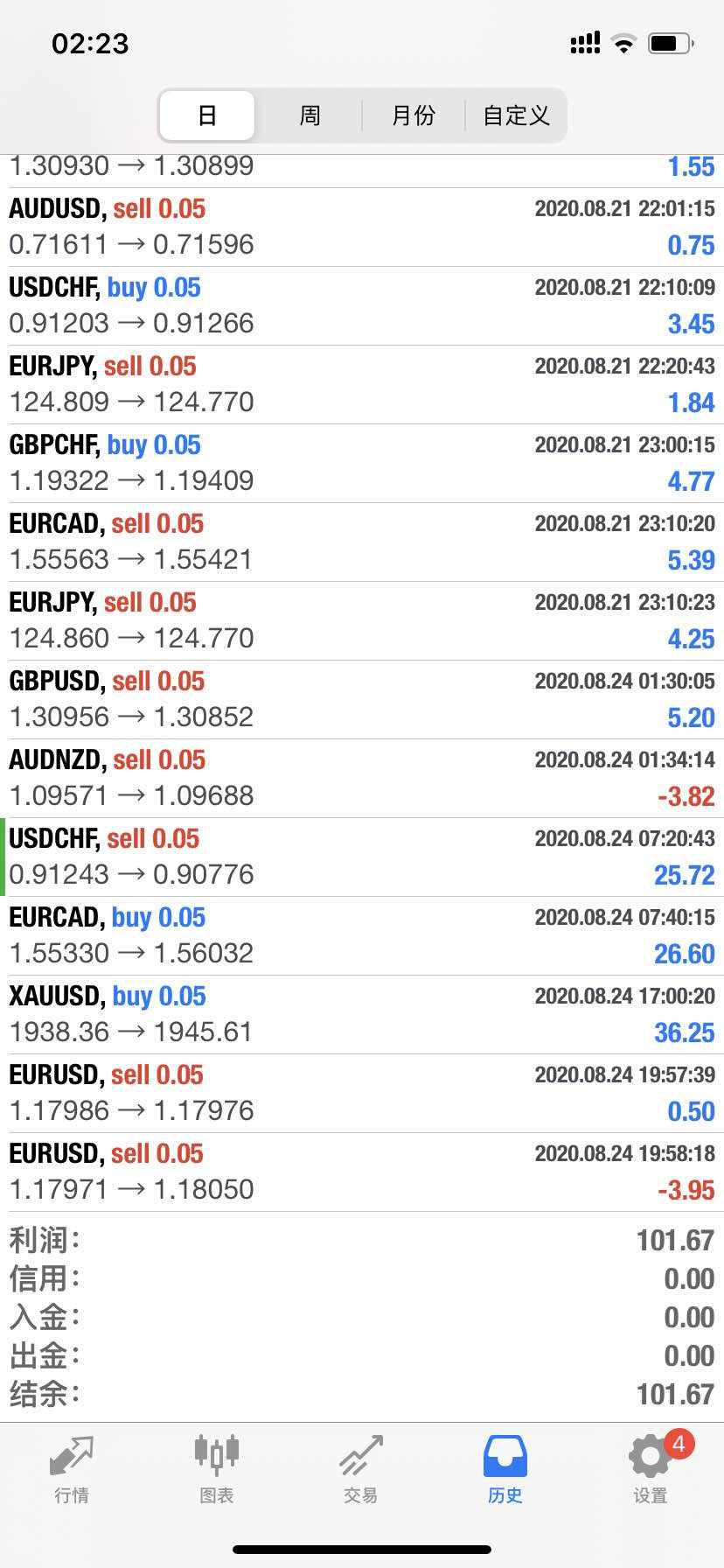724x1568 pixels.
Task: Show details of GBPUSD sell 0.05 trade
Action: [362, 699]
